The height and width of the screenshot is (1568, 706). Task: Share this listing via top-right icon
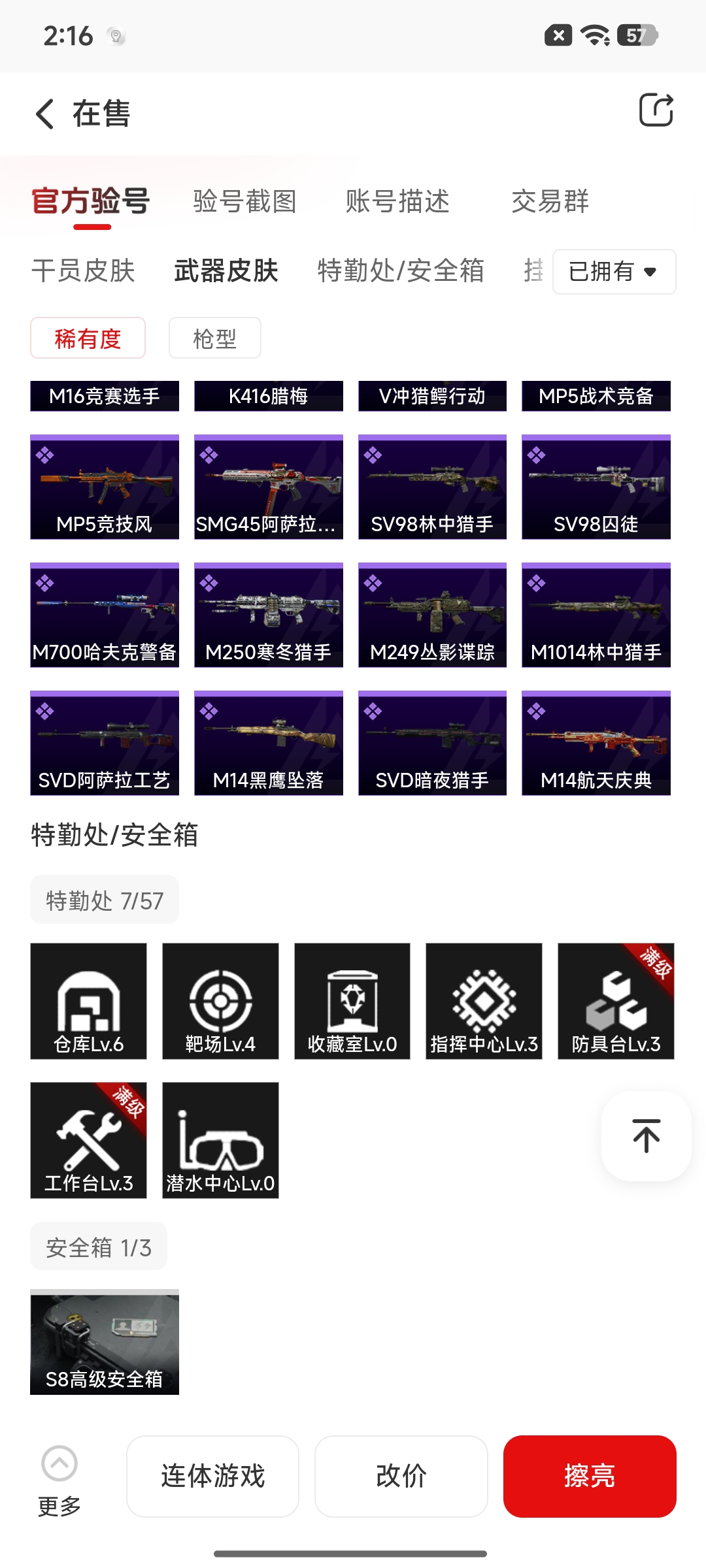pyautogui.click(x=656, y=110)
